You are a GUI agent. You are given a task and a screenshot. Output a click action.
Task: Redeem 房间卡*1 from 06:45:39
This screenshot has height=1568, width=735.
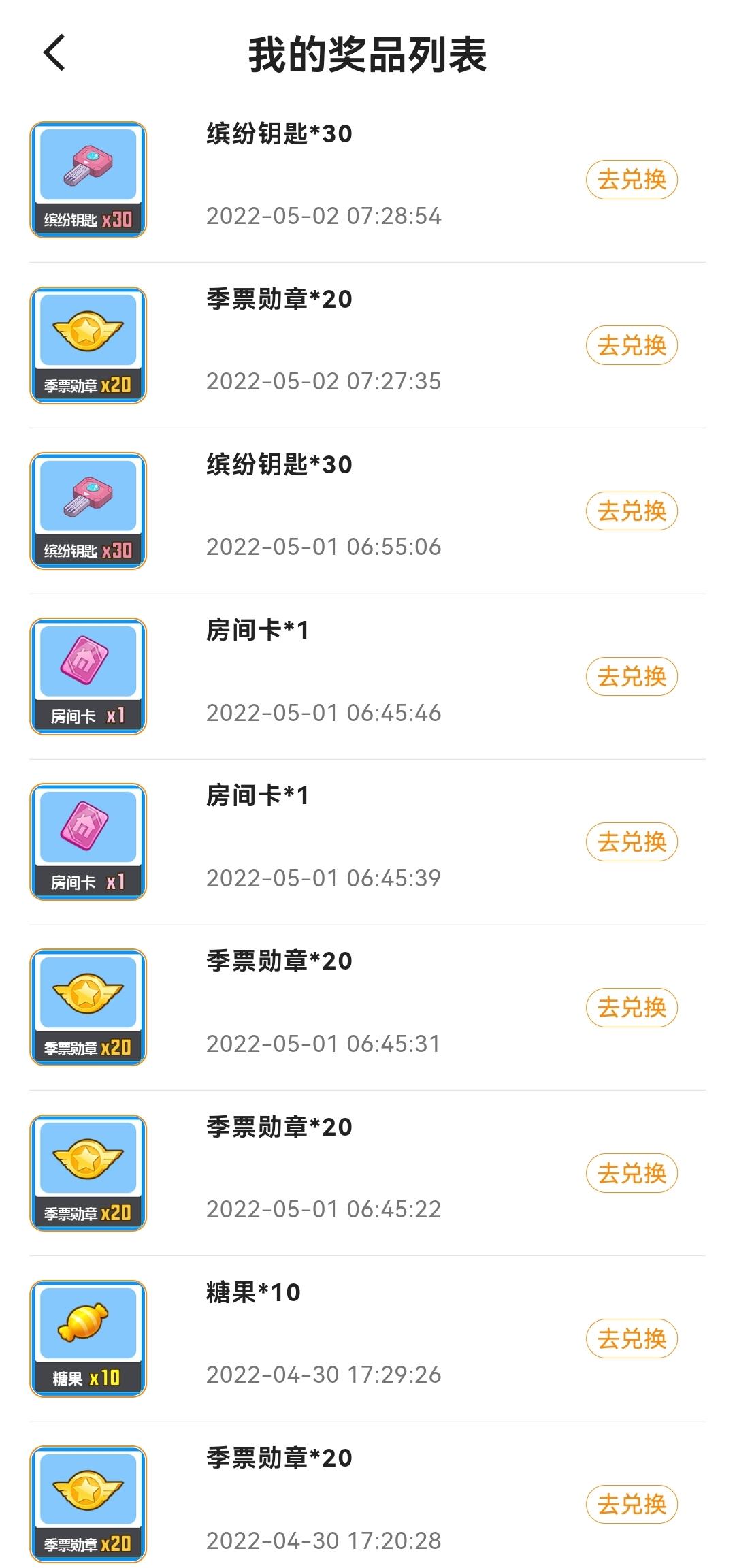[x=632, y=842]
